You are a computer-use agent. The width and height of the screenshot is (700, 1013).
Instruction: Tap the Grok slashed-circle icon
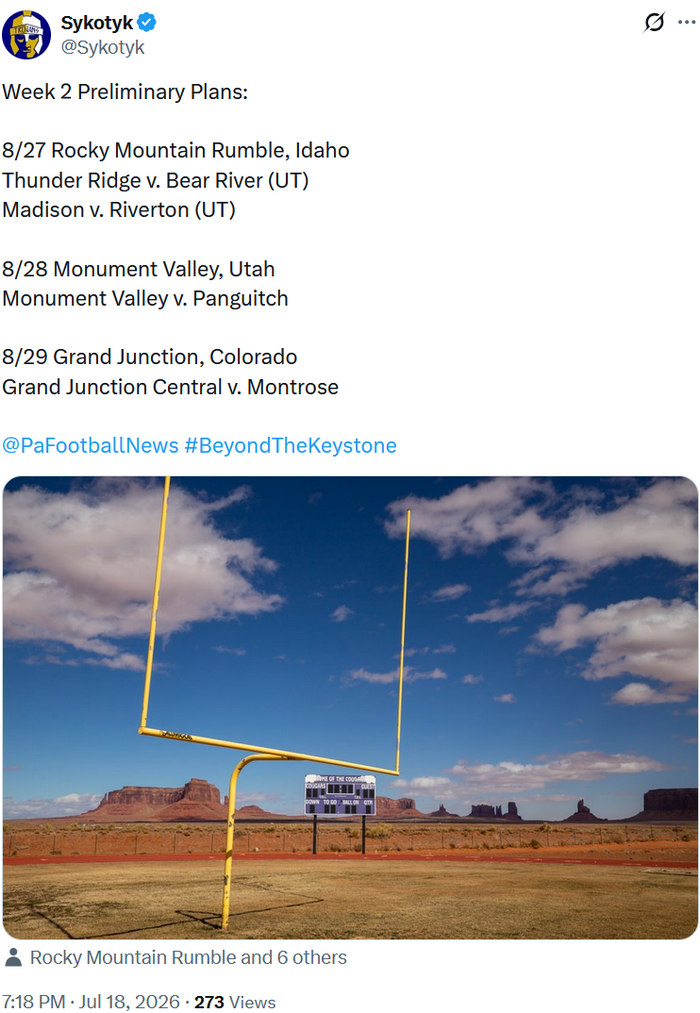click(654, 23)
